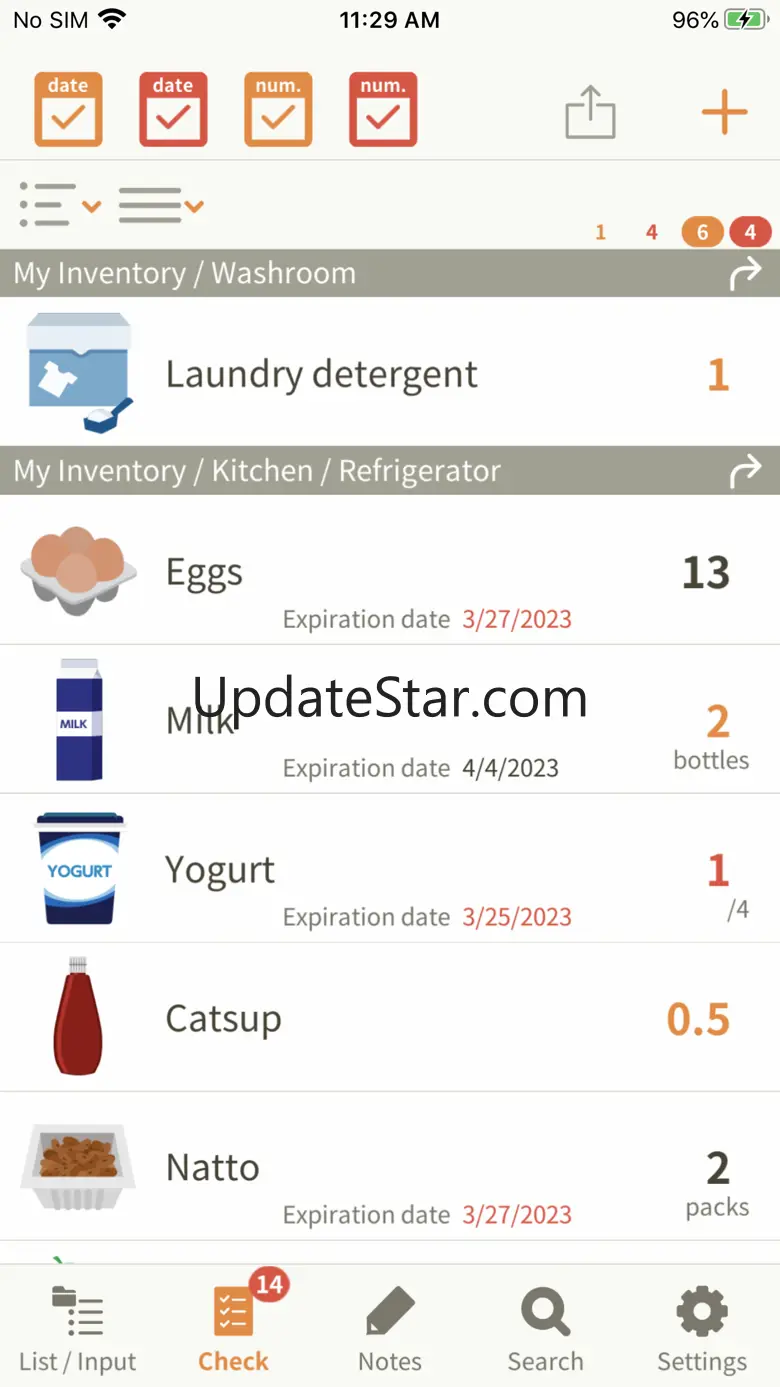View the Yogurt item details
780x1387 pixels.
tap(390, 870)
